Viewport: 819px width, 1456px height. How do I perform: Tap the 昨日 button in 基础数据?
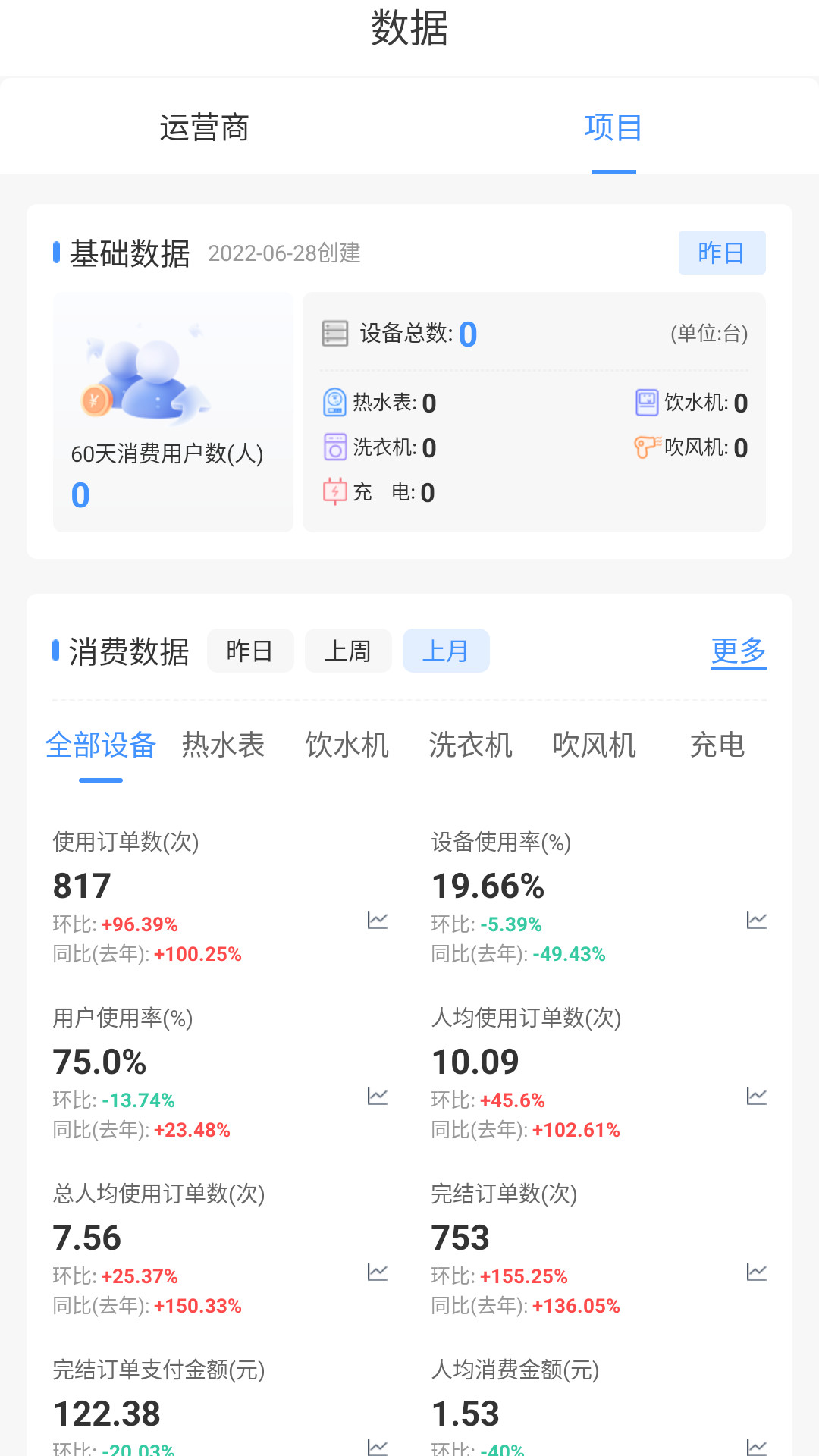pyautogui.click(x=722, y=253)
